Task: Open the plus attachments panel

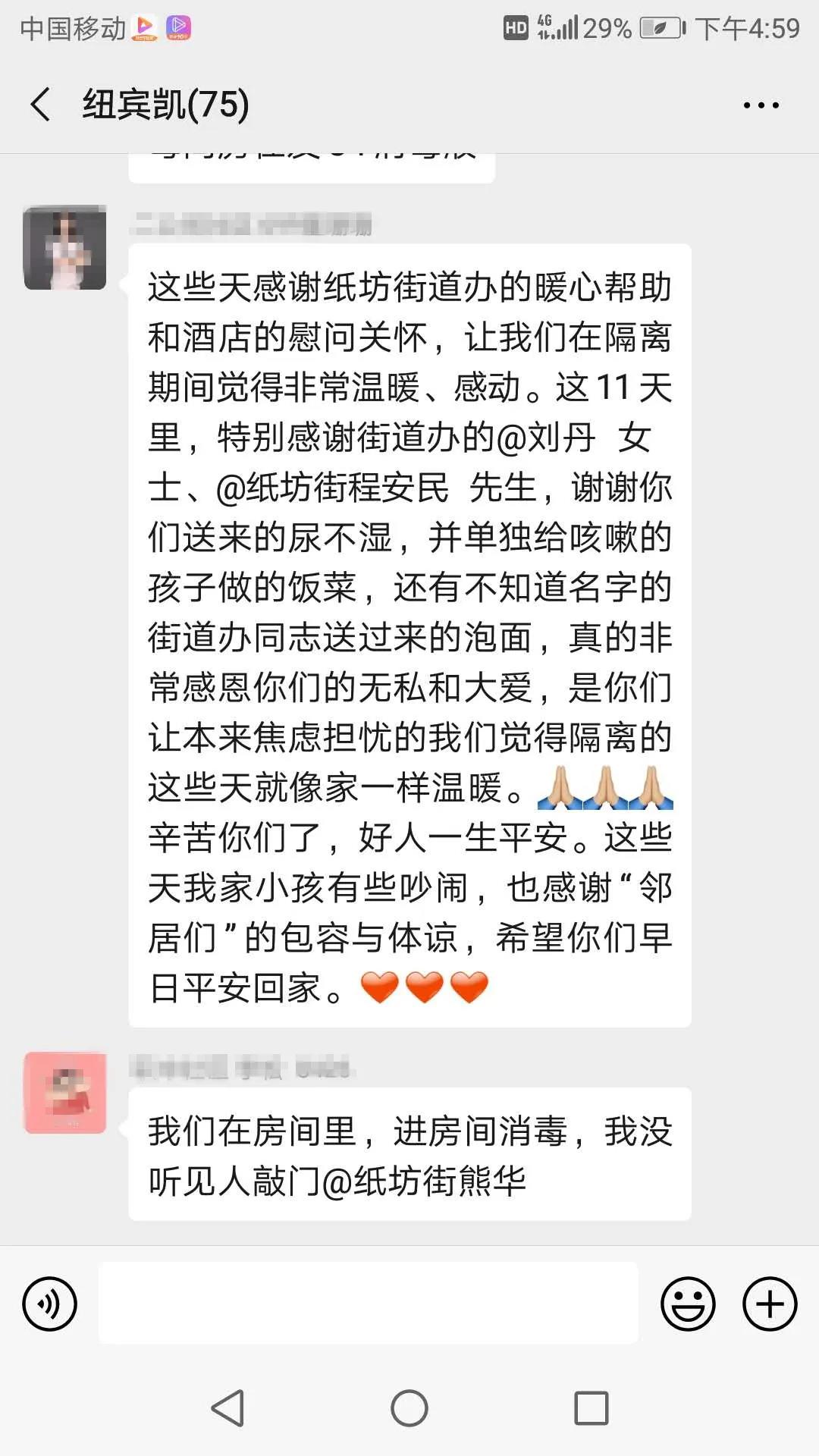Action: (770, 1304)
